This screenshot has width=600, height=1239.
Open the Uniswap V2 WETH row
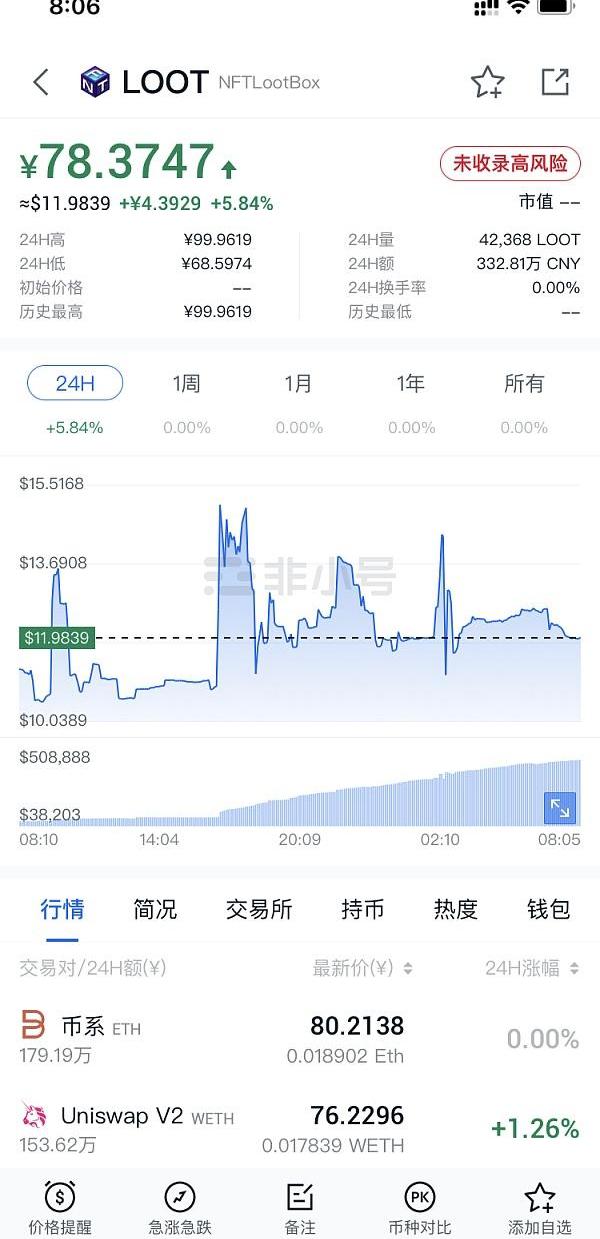click(x=300, y=1128)
